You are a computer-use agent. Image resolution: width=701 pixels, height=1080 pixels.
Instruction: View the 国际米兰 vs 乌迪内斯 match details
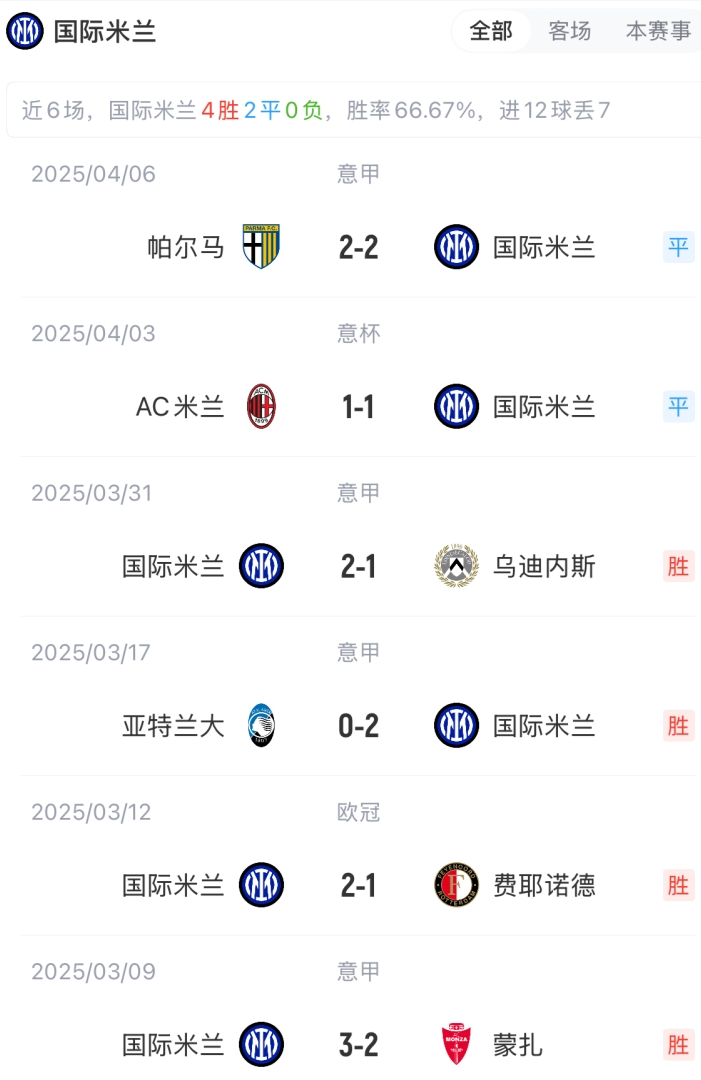358,567
